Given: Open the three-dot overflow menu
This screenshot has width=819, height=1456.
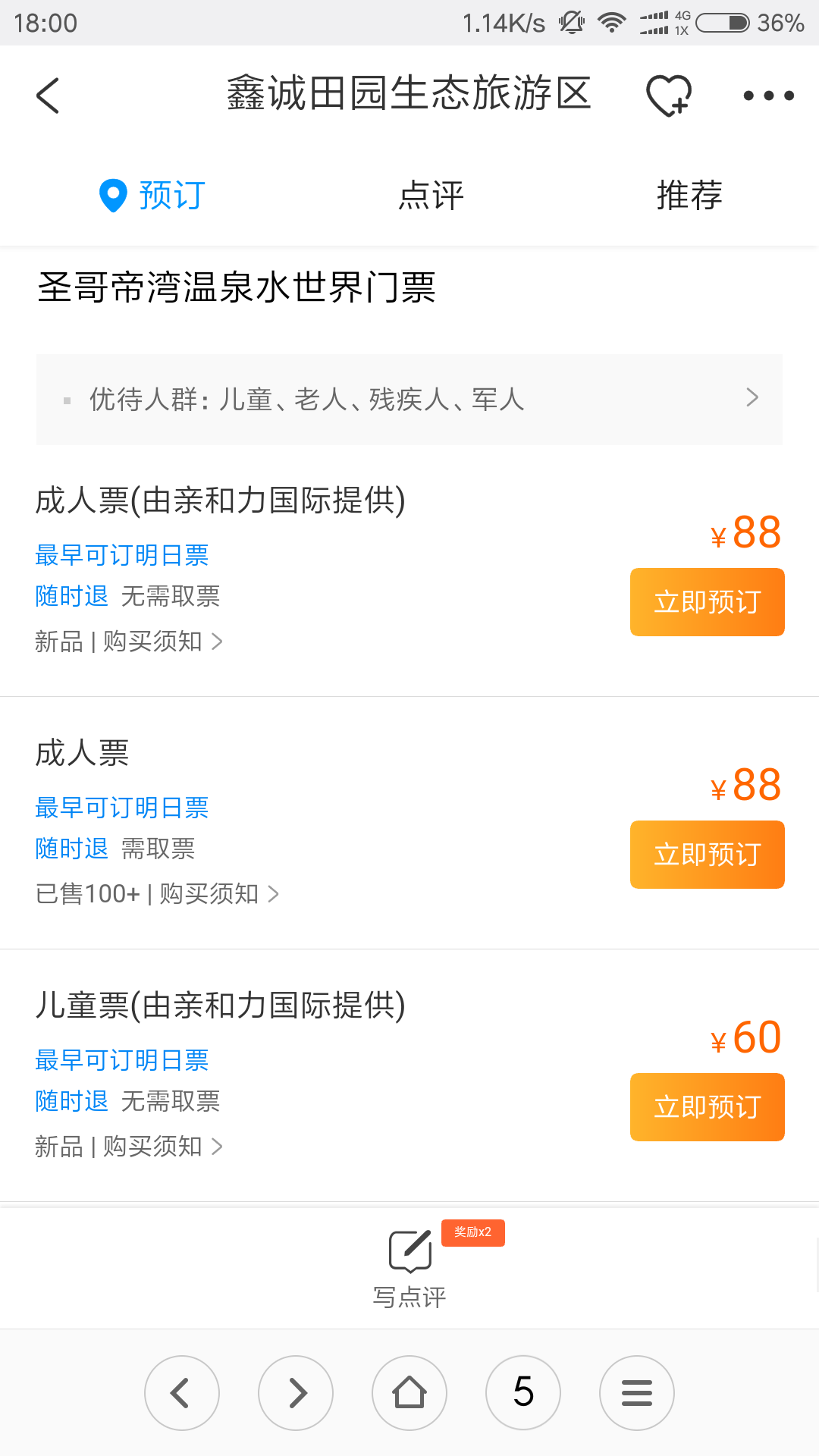Looking at the screenshot, I should coord(768,96).
